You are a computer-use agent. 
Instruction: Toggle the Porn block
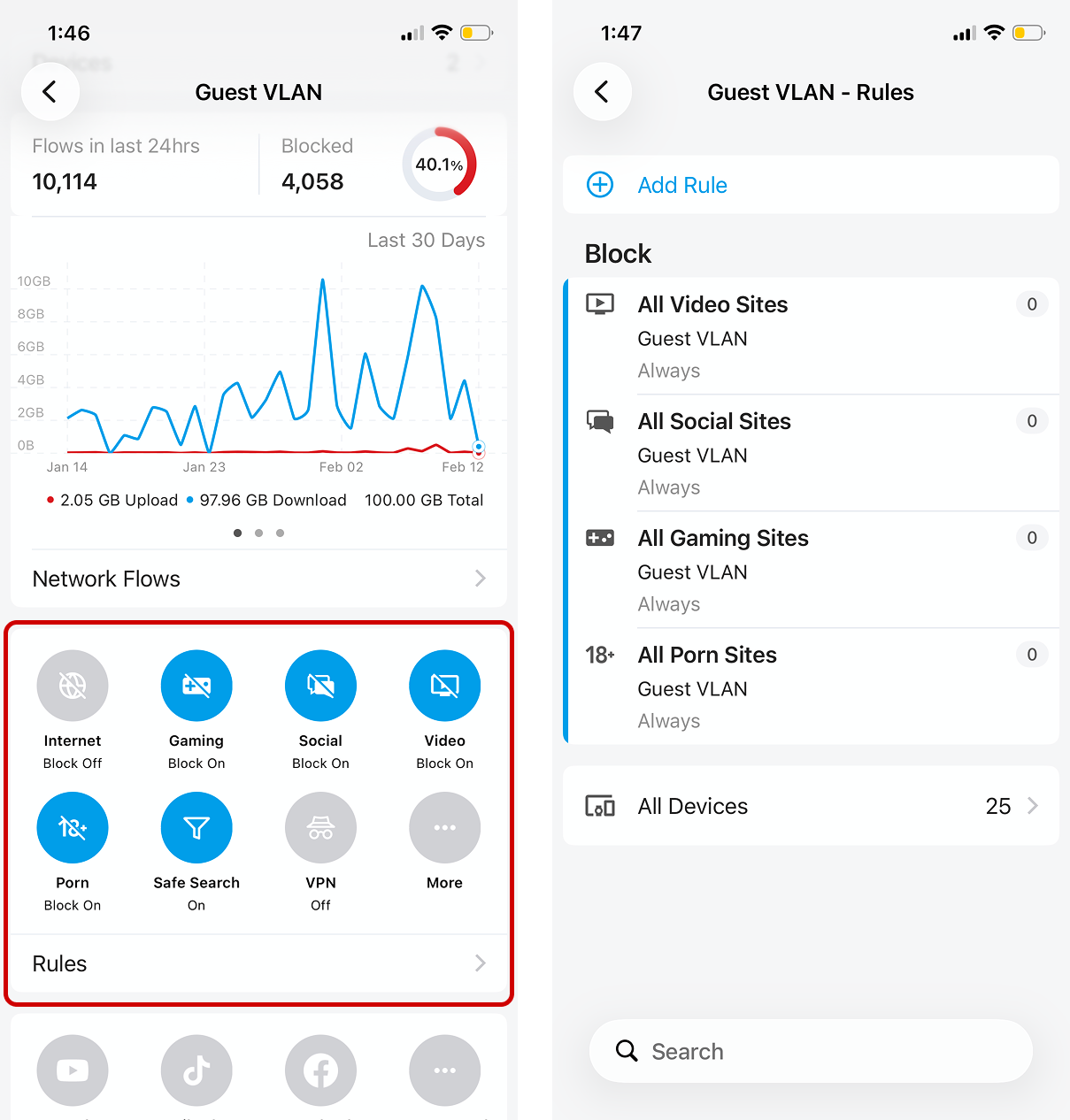[73, 828]
